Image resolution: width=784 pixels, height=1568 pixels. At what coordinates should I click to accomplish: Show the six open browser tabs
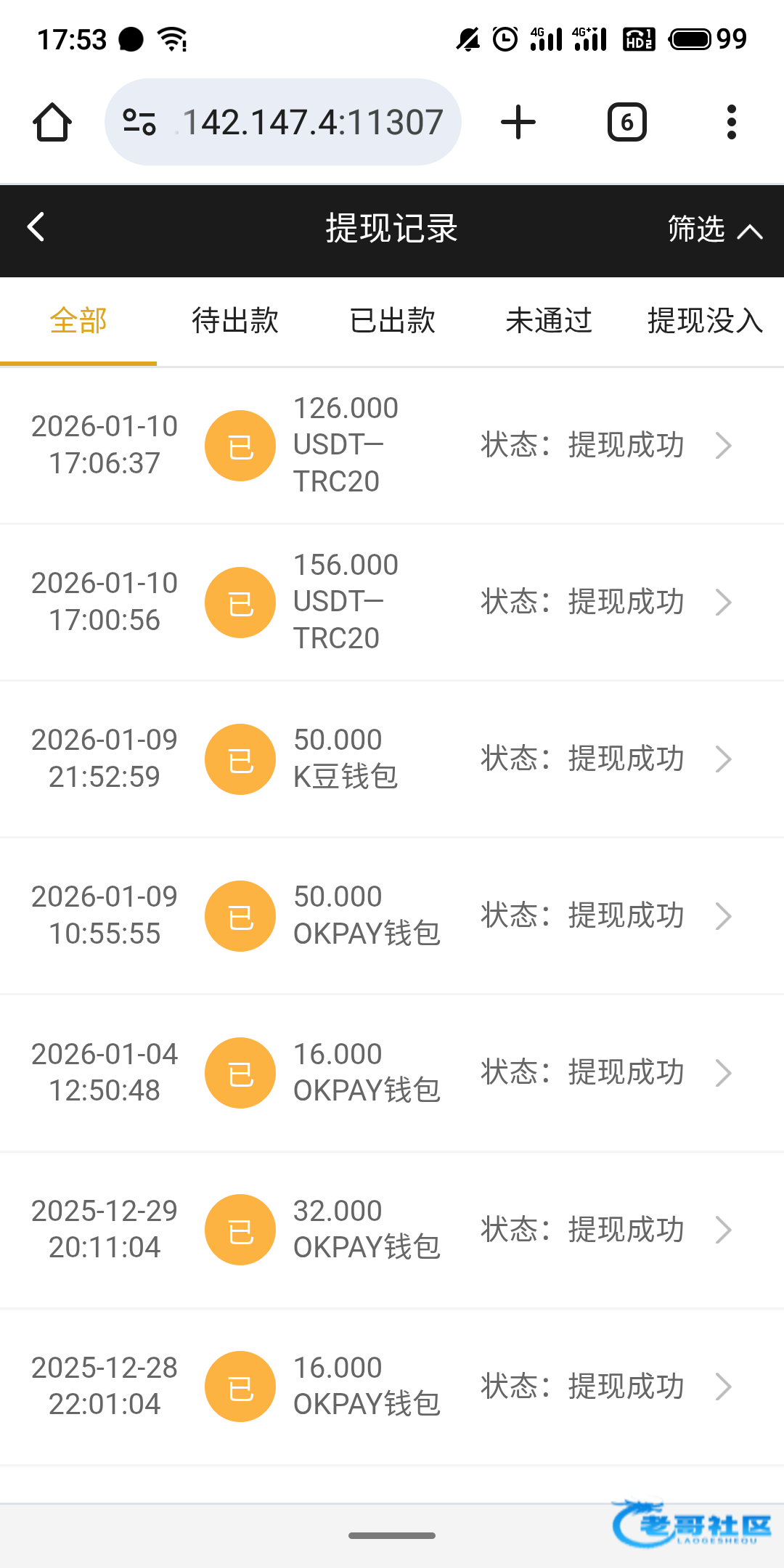[627, 122]
